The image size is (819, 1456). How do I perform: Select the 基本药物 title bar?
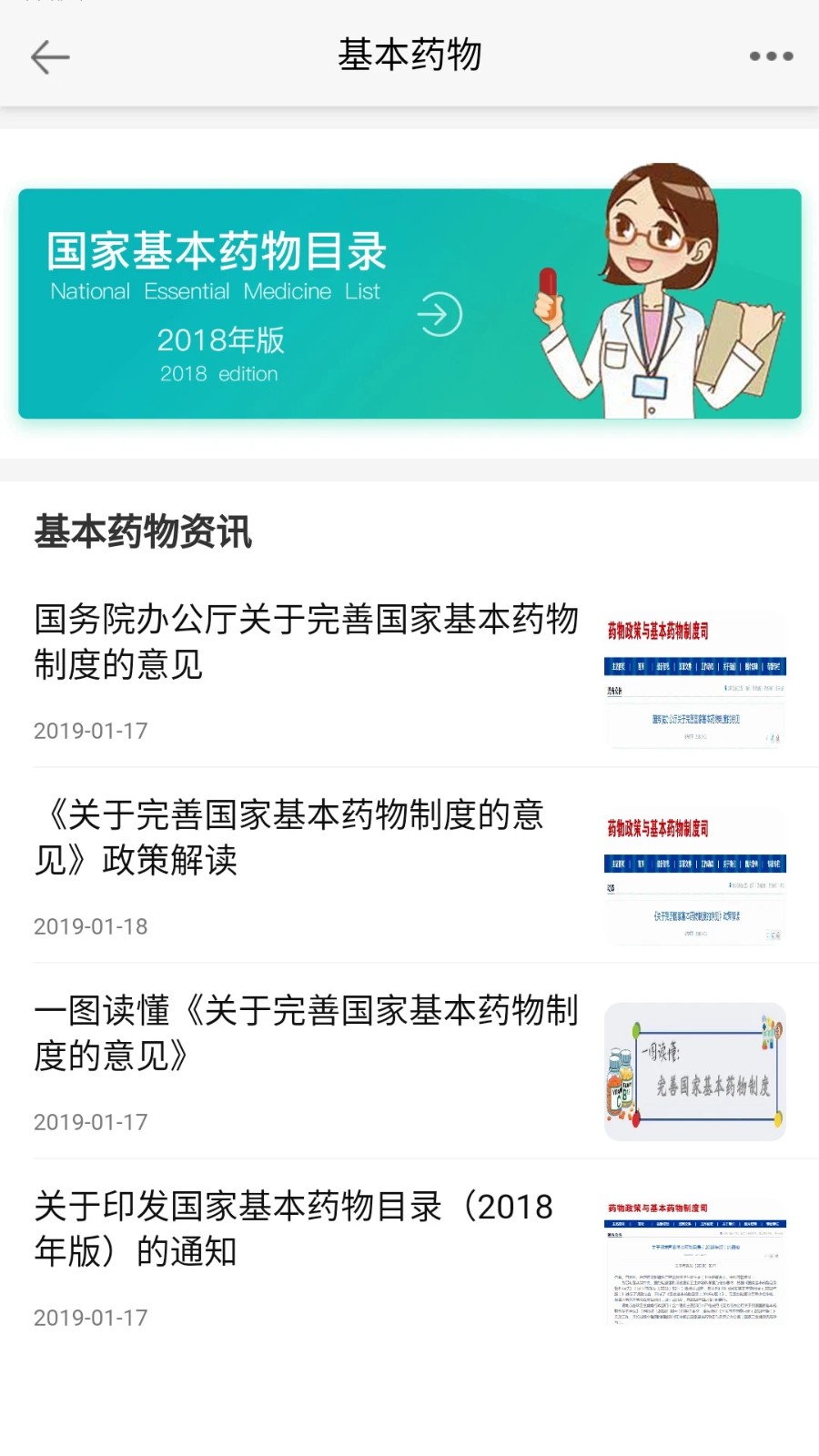tap(409, 55)
